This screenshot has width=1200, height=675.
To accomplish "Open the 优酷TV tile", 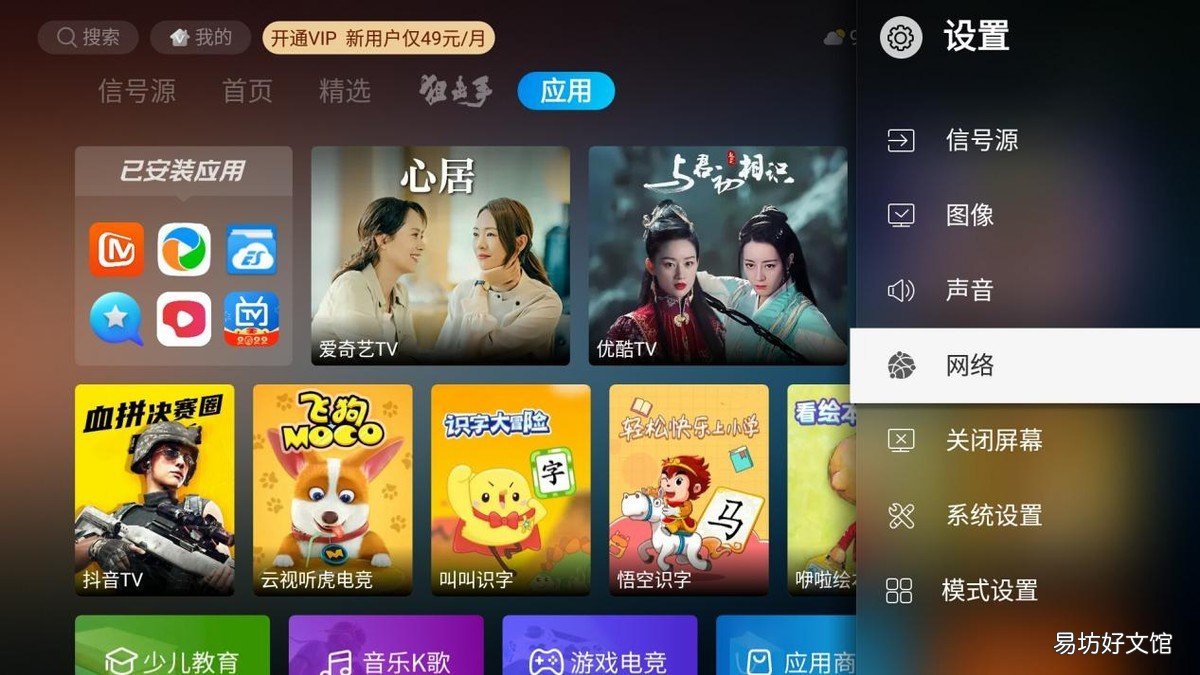I will coord(717,256).
